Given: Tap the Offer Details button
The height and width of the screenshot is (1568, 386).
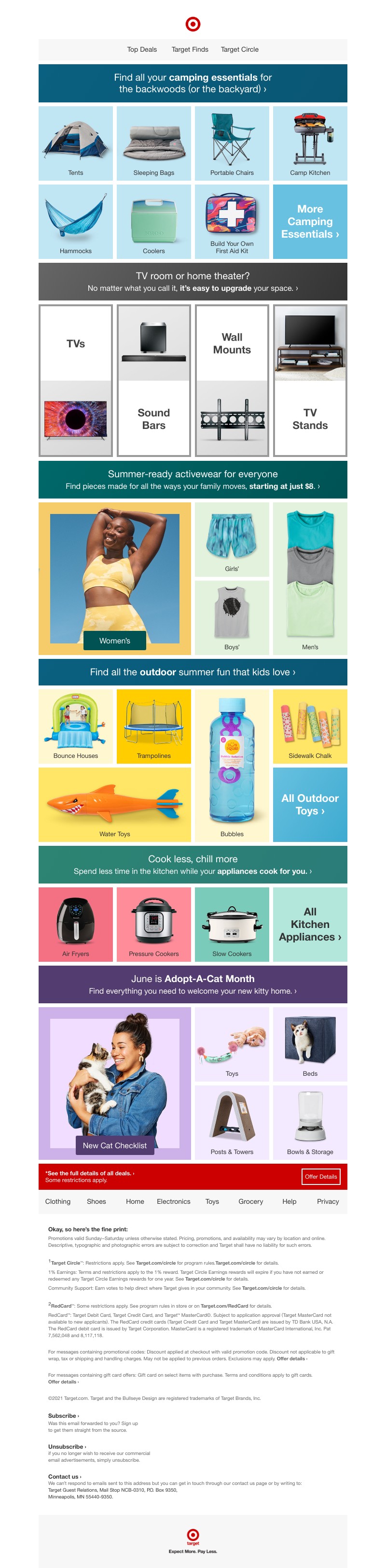Looking at the screenshot, I should coord(320,1177).
